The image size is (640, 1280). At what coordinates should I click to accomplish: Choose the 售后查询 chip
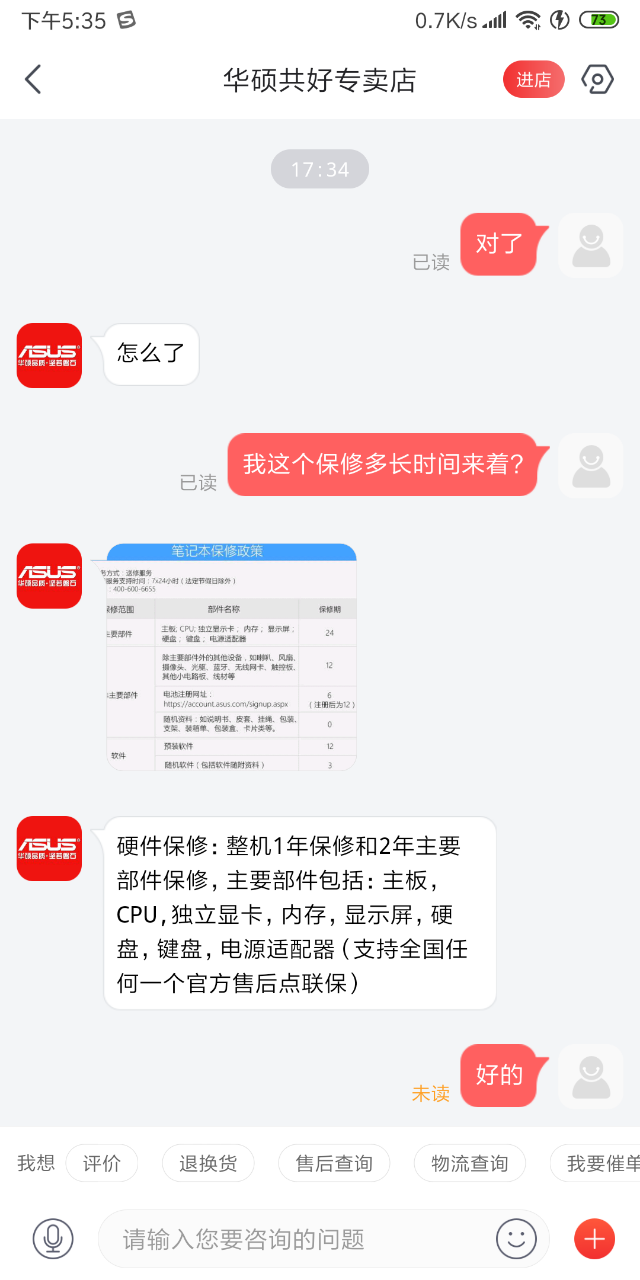[334, 1163]
